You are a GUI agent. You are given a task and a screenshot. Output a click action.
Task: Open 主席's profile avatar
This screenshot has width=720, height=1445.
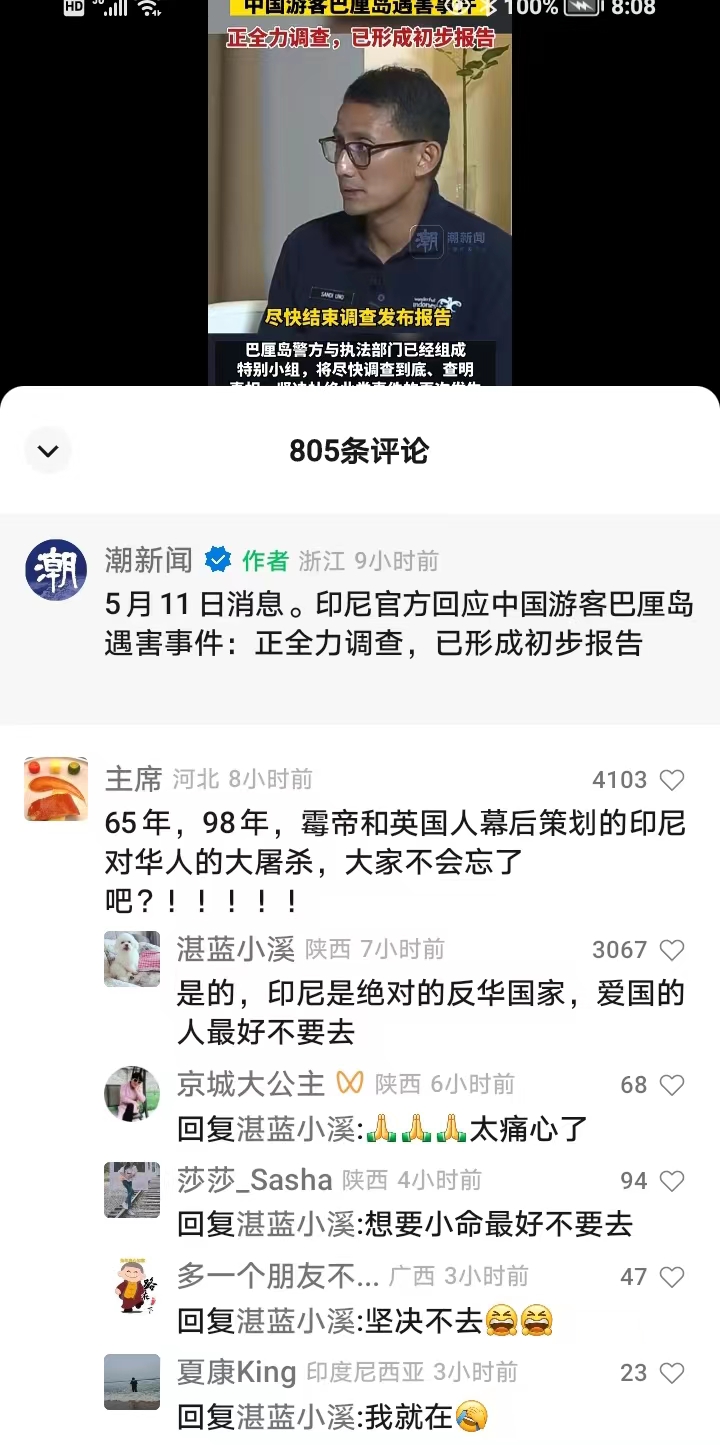tap(56, 789)
